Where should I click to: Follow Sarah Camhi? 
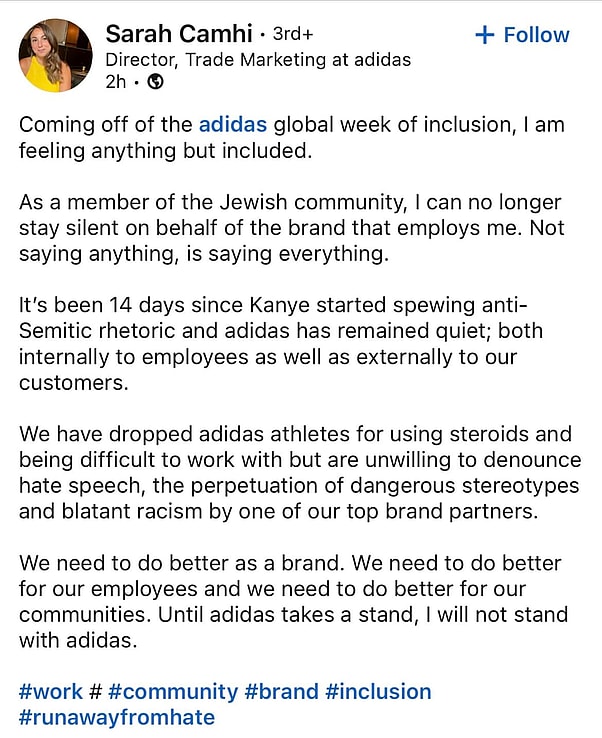click(x=522, y=35)
